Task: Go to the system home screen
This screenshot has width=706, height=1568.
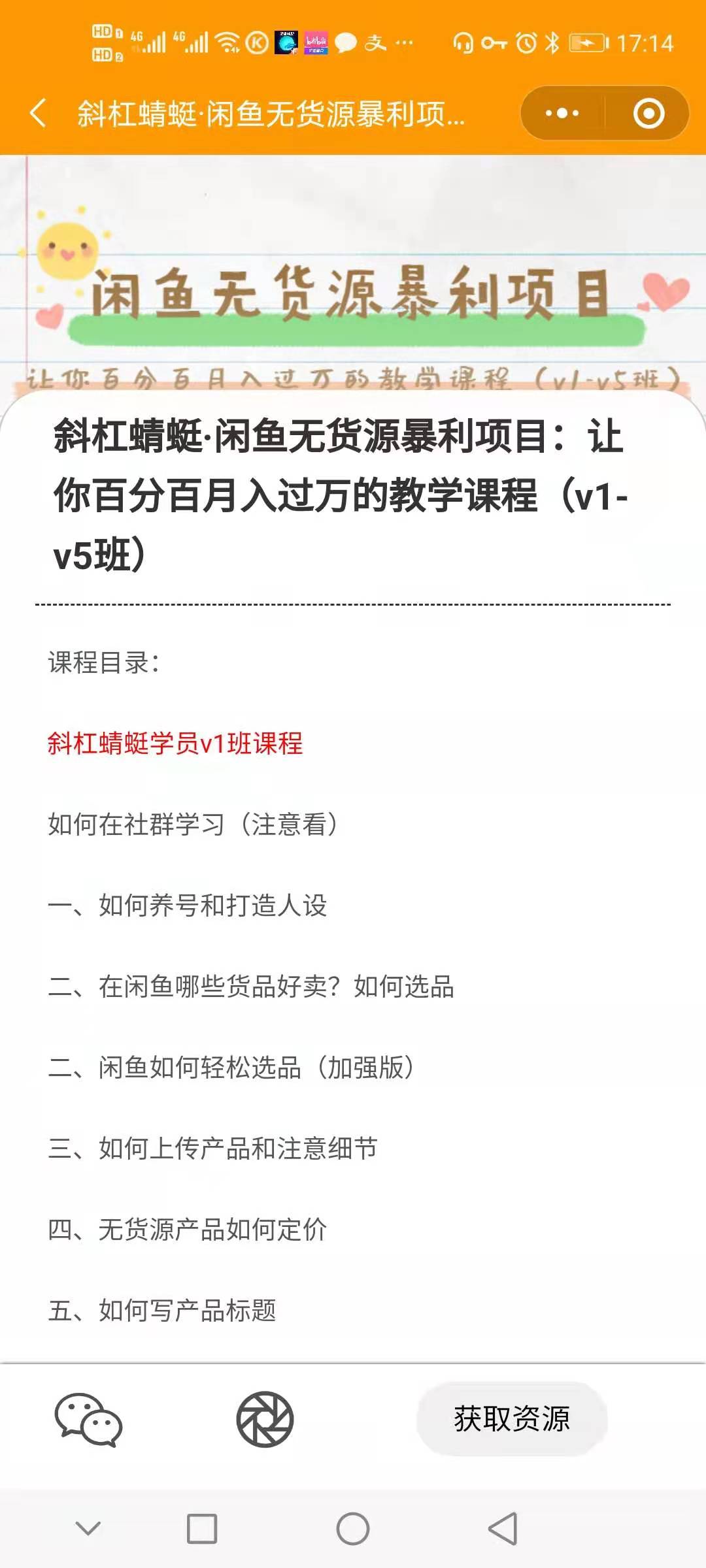Action: pos(353,1529)
